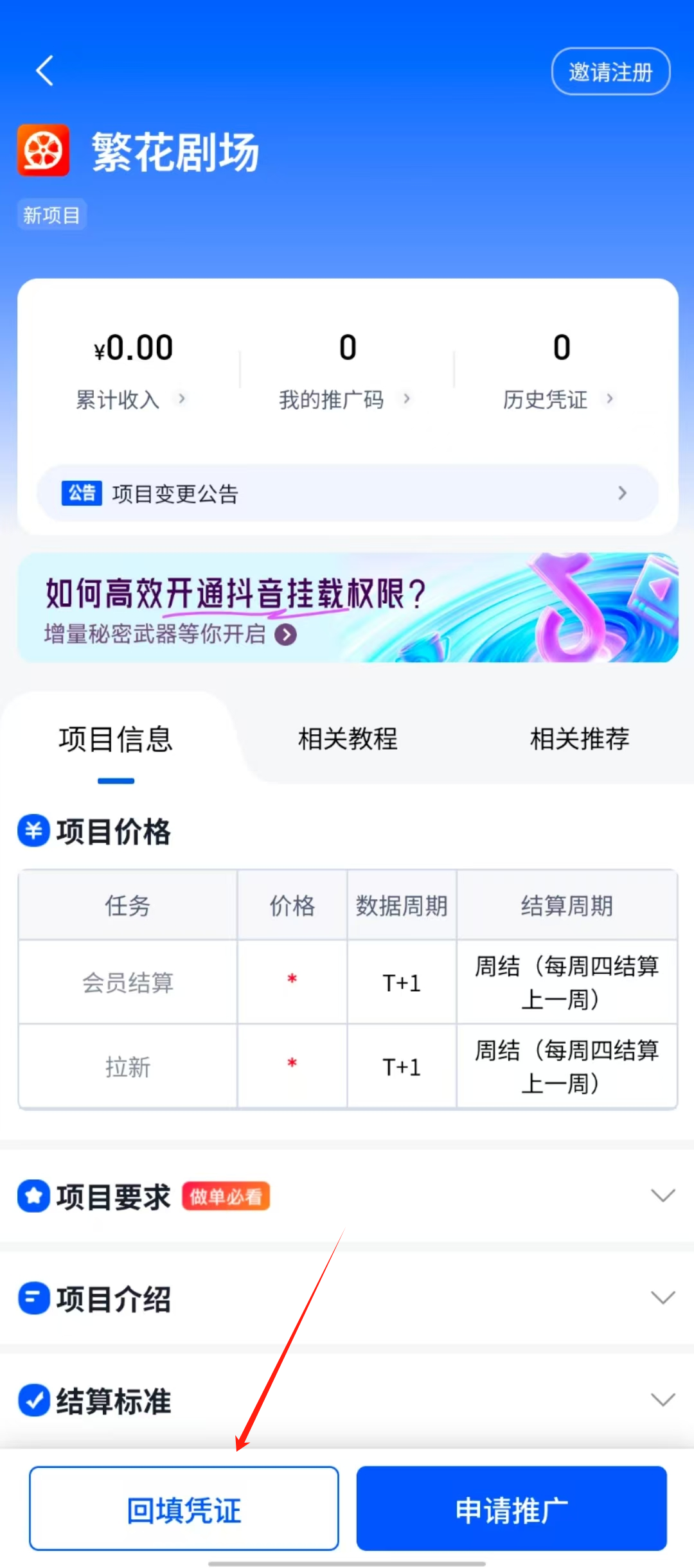Image resolution: width=694 pixels, height=1568 pixels.
Task: Tap the 邀请注册 button
Action: point(611,71)
